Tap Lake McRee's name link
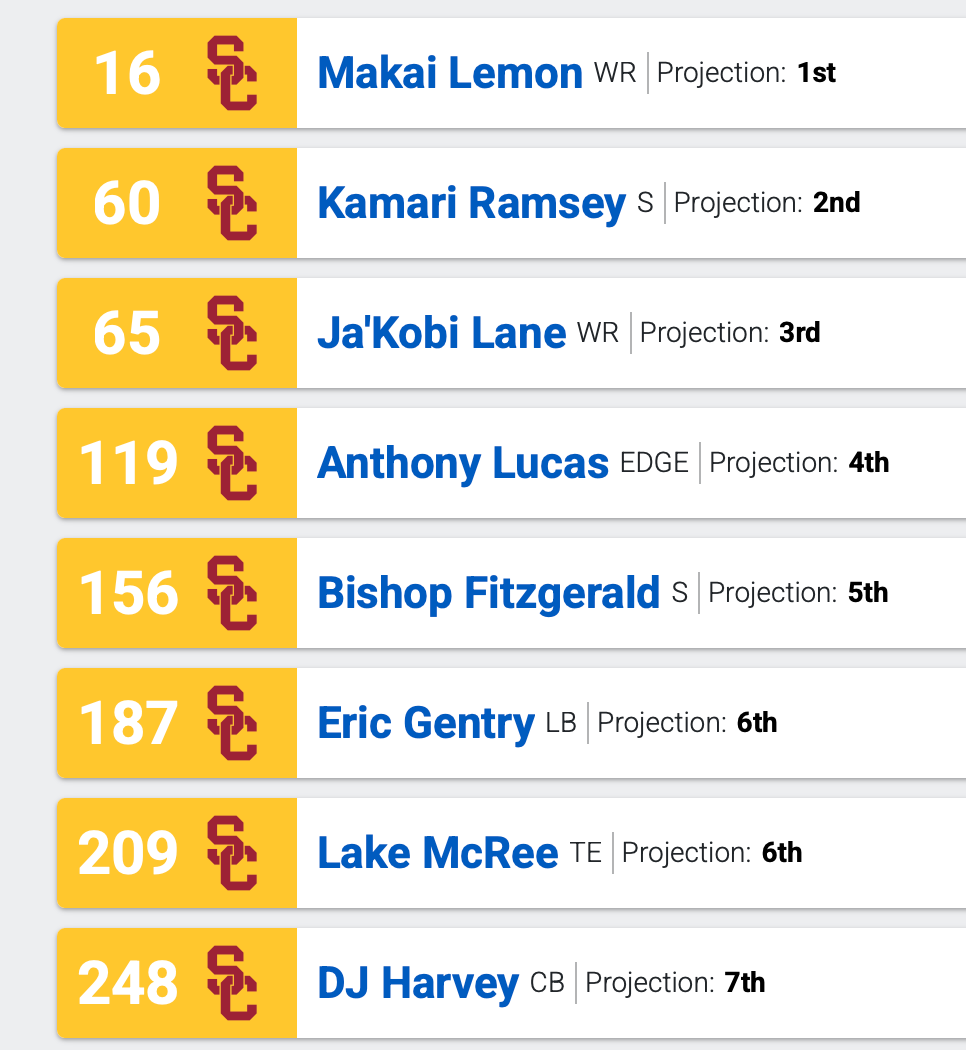Screen dimensions: 966x1050 click(x=437, y=853)
